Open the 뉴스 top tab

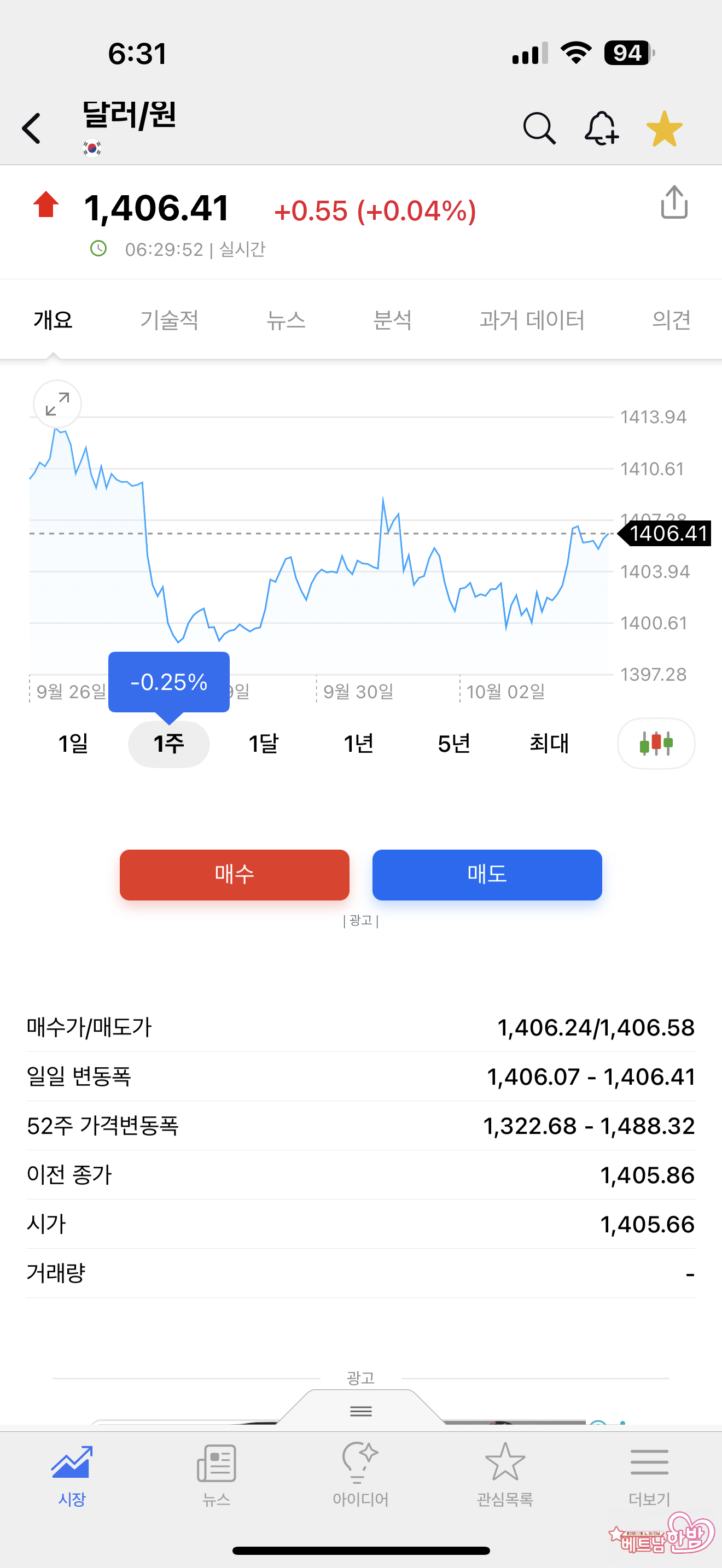pyautogui.click(x=286, y=320)
